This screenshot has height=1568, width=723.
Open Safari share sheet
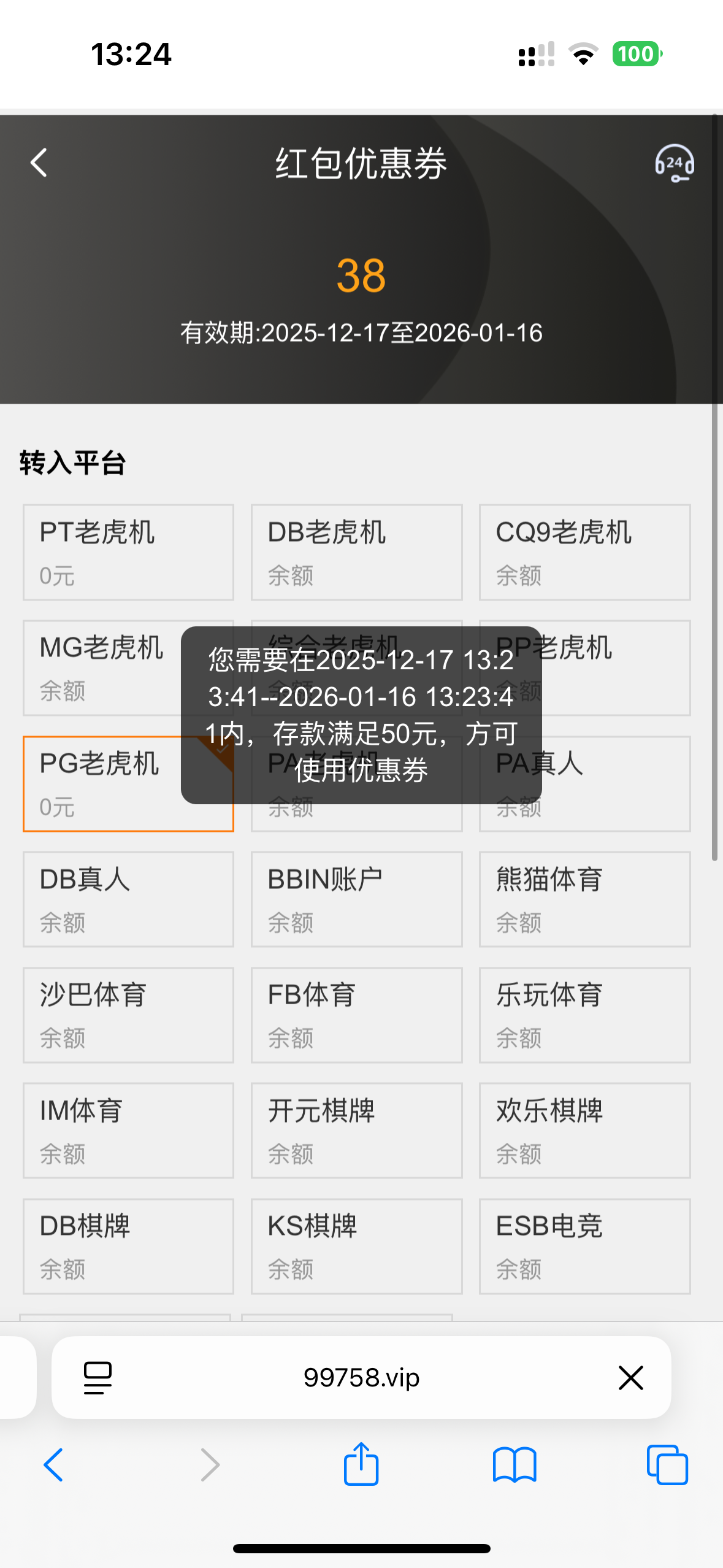pyautogui.click(x=361, y=1465)
